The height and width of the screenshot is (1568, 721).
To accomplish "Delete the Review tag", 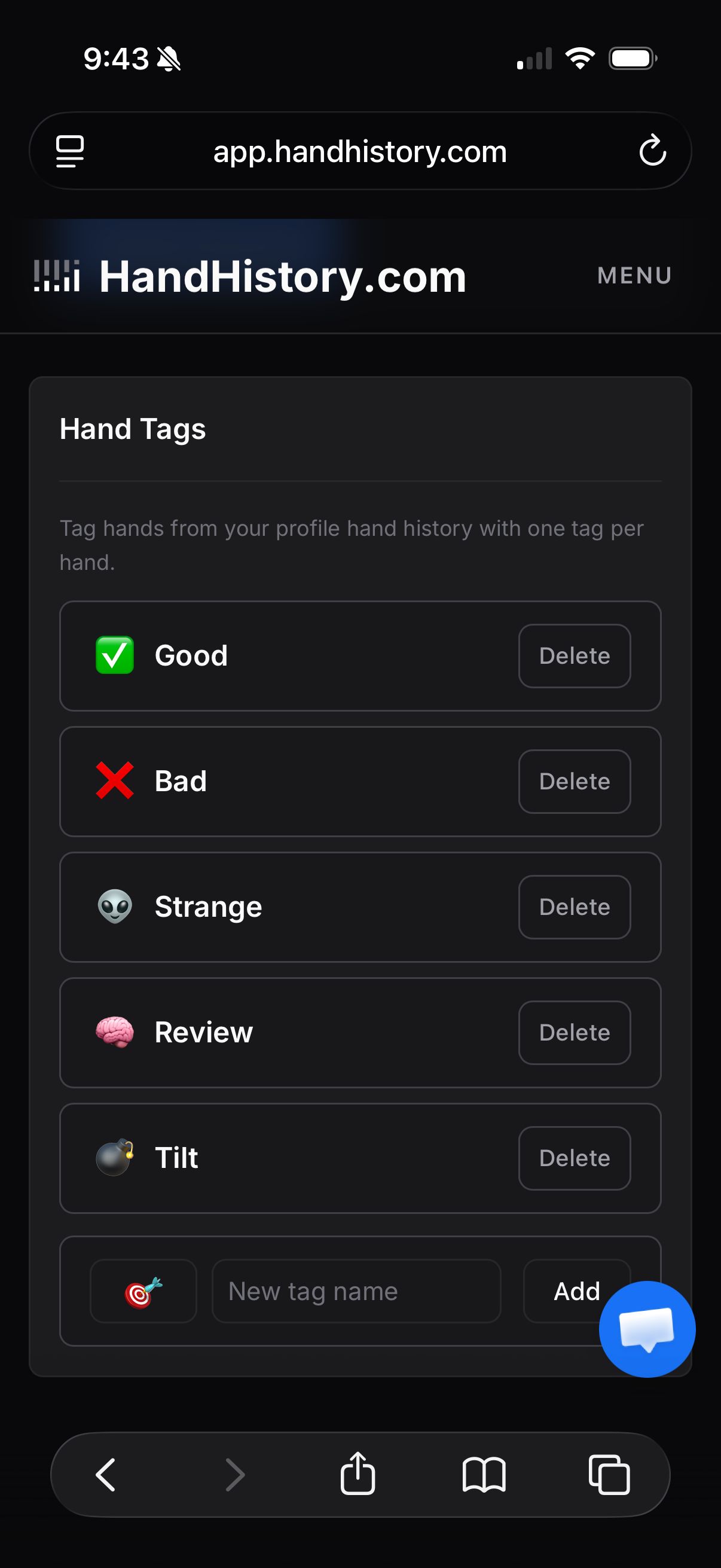I will pos(574,1032).
